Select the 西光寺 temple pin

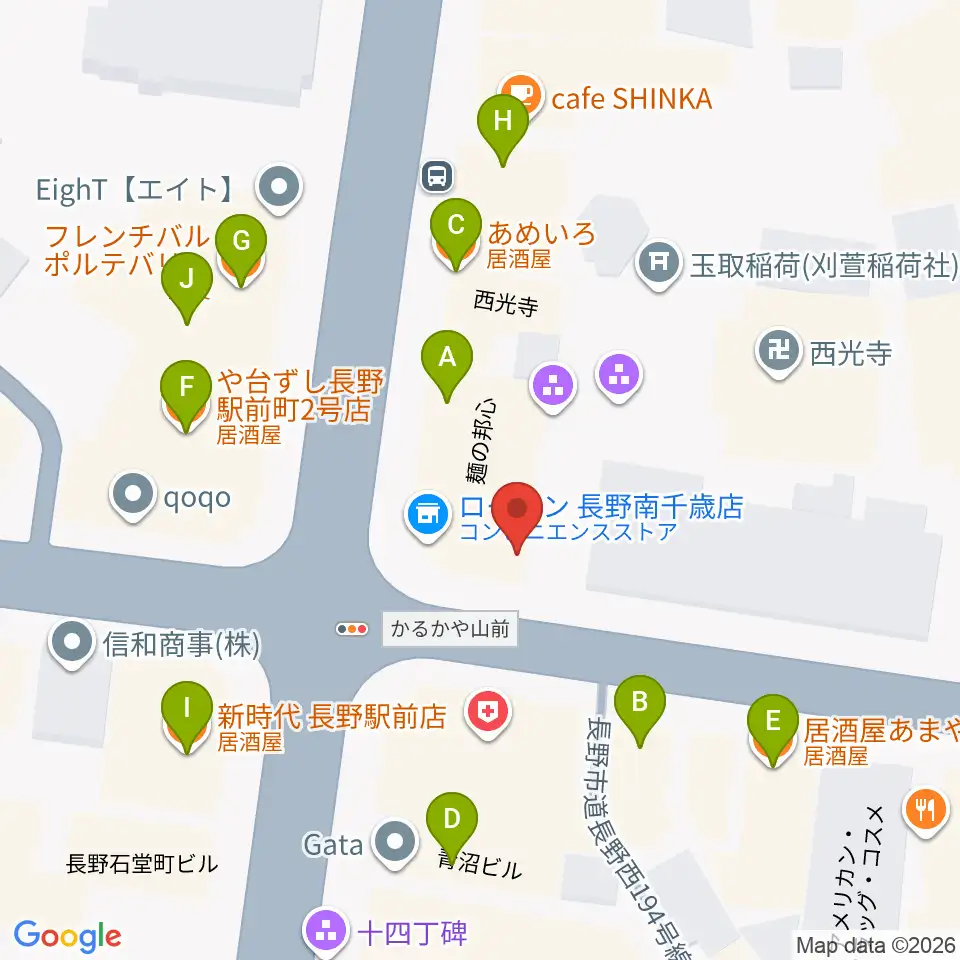click(x=779, y=353)
